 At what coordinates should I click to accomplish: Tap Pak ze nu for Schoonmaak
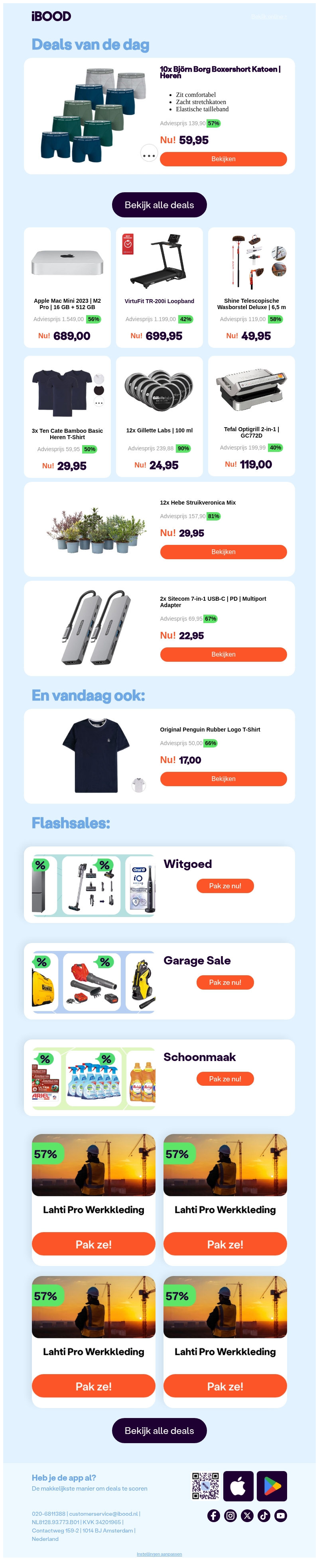224,1079
